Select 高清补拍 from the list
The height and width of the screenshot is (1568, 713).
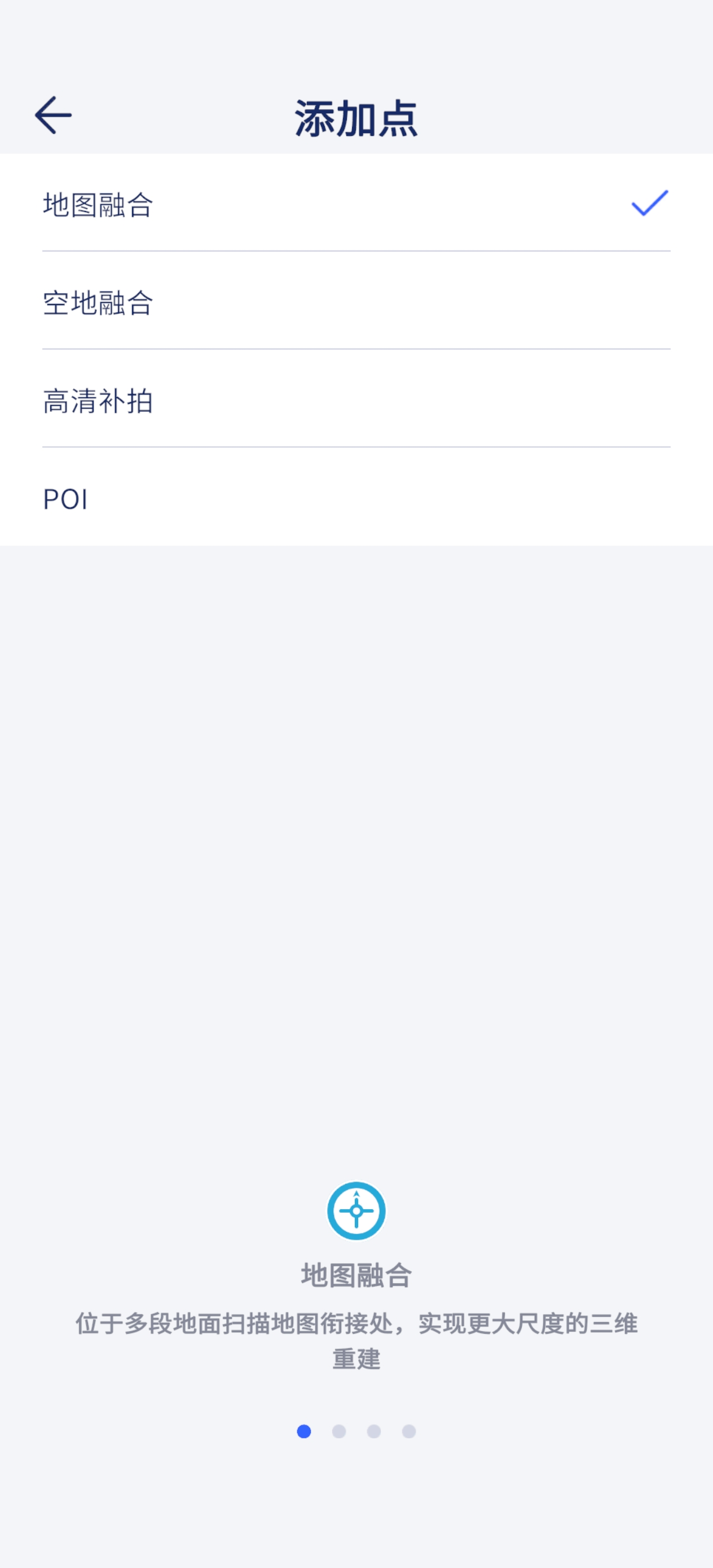pos(356,399)
